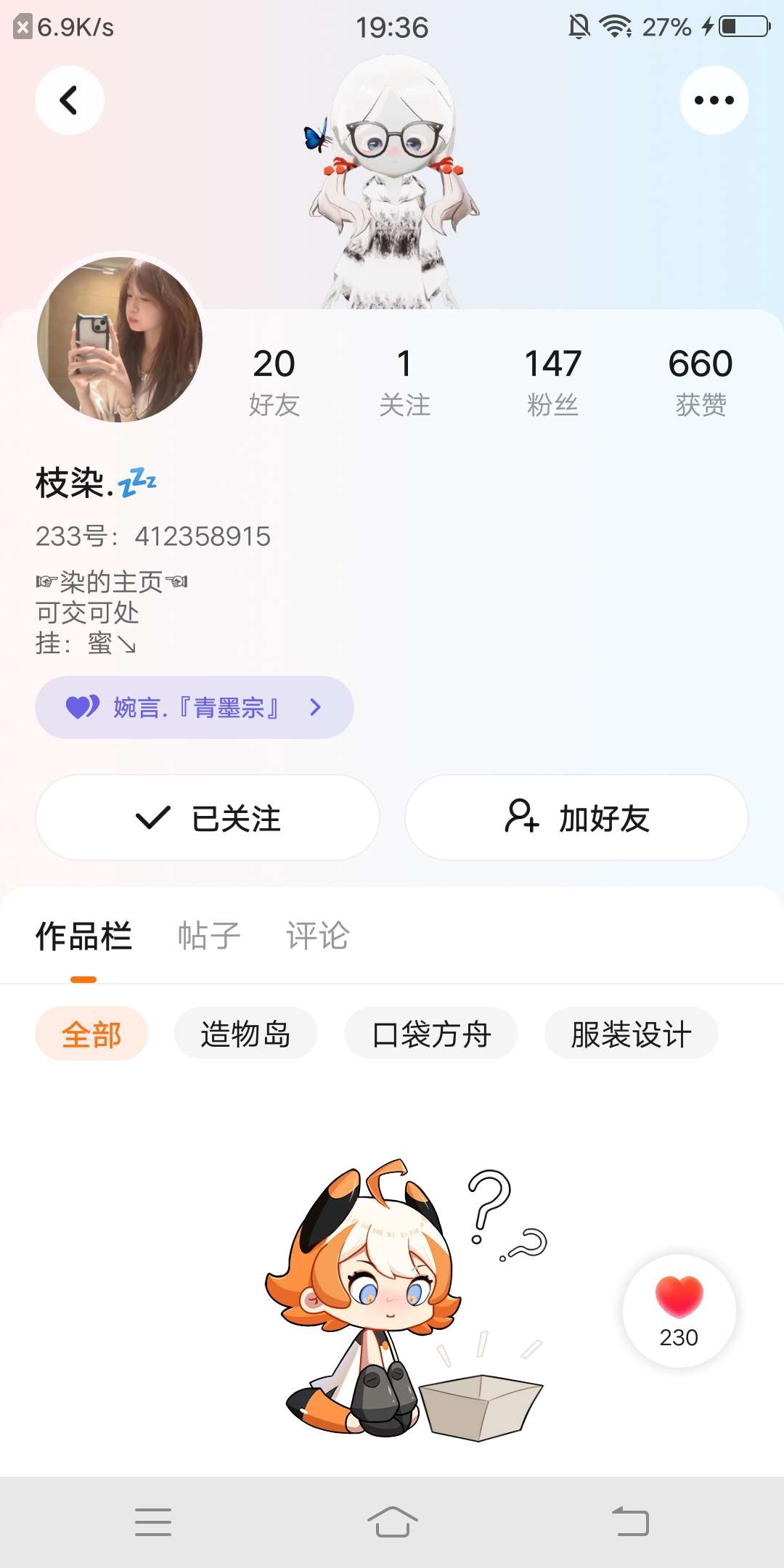The image size is (784, 1568).
Task: Filter works by 服装设计
Action: [631, 1034]
